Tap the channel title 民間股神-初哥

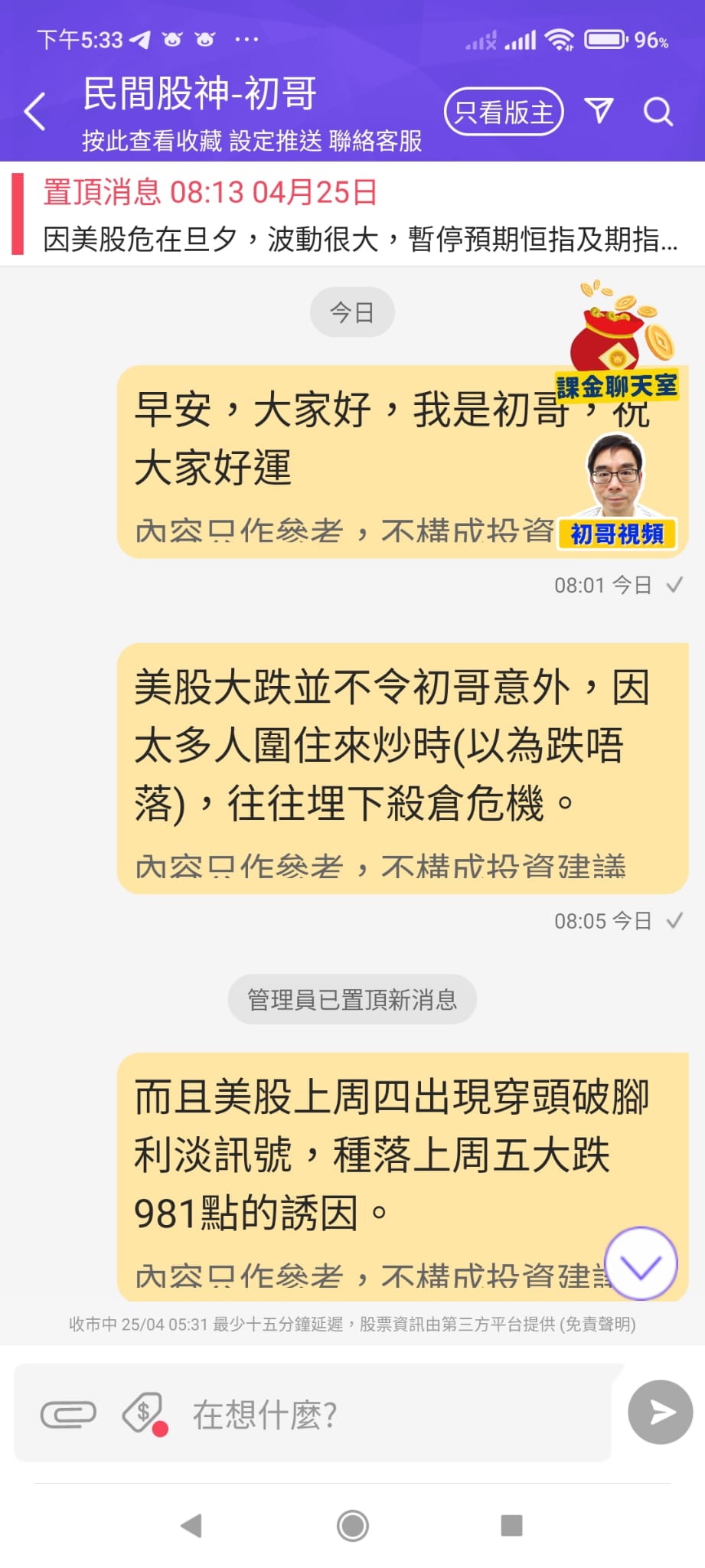pos(200,93)
